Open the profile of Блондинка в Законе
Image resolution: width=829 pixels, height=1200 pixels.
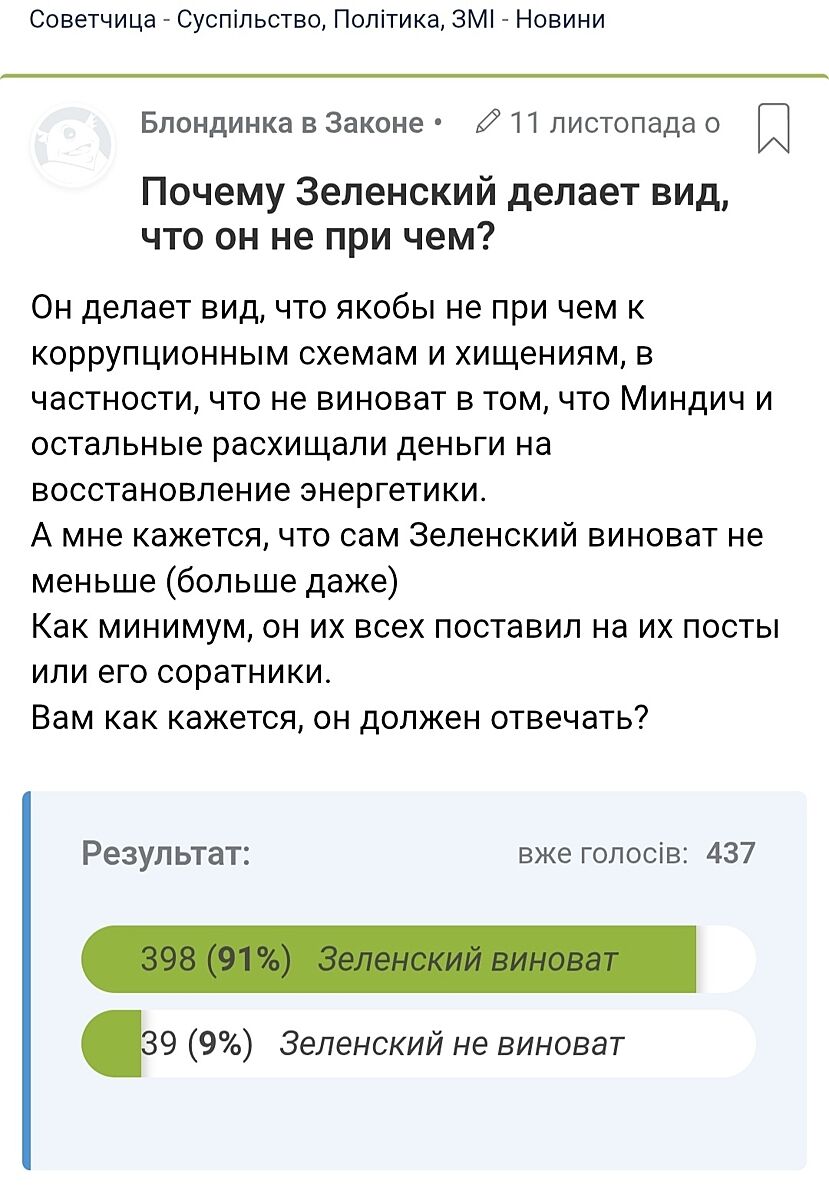click(x=282, y=123)
